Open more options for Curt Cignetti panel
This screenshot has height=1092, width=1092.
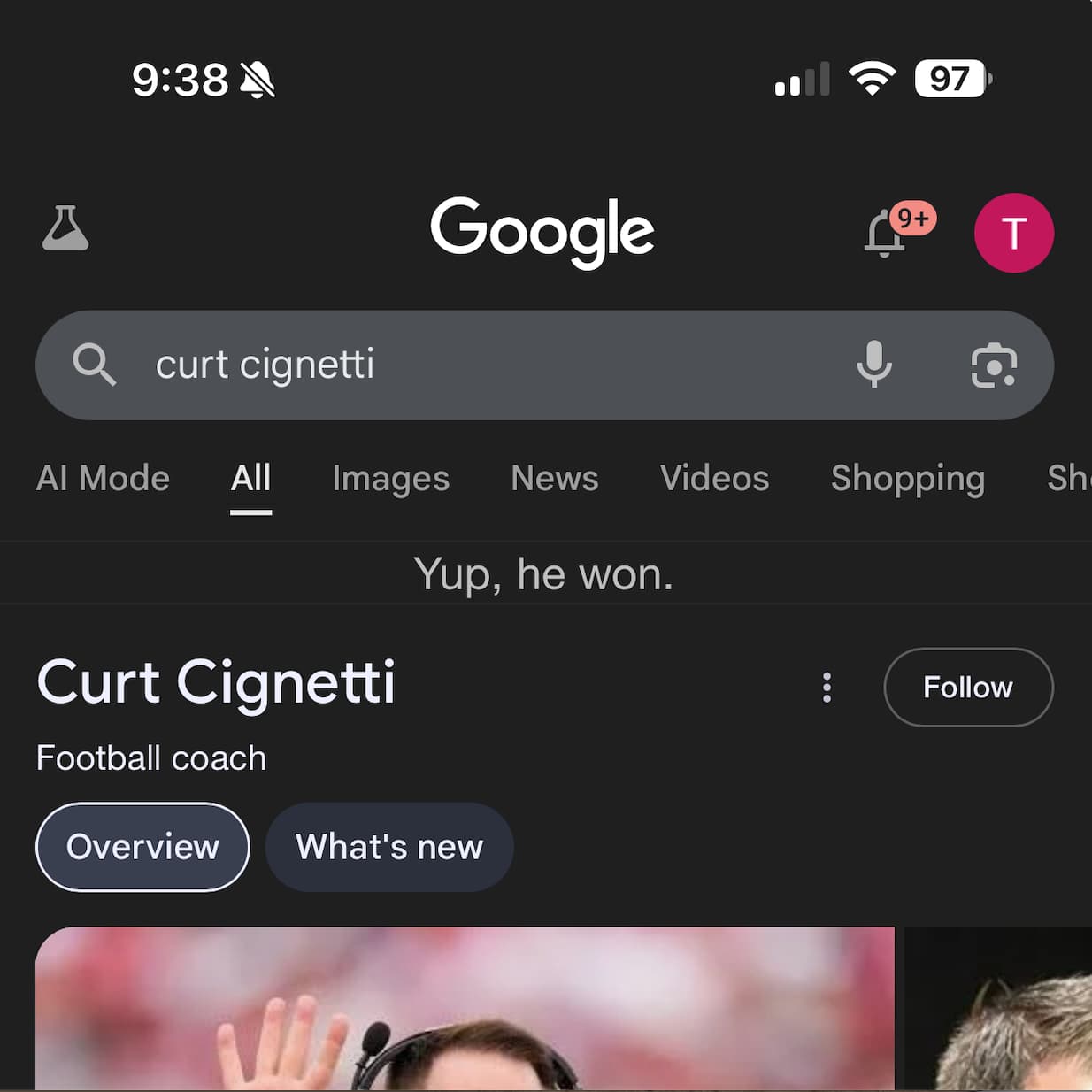(827, 688)
